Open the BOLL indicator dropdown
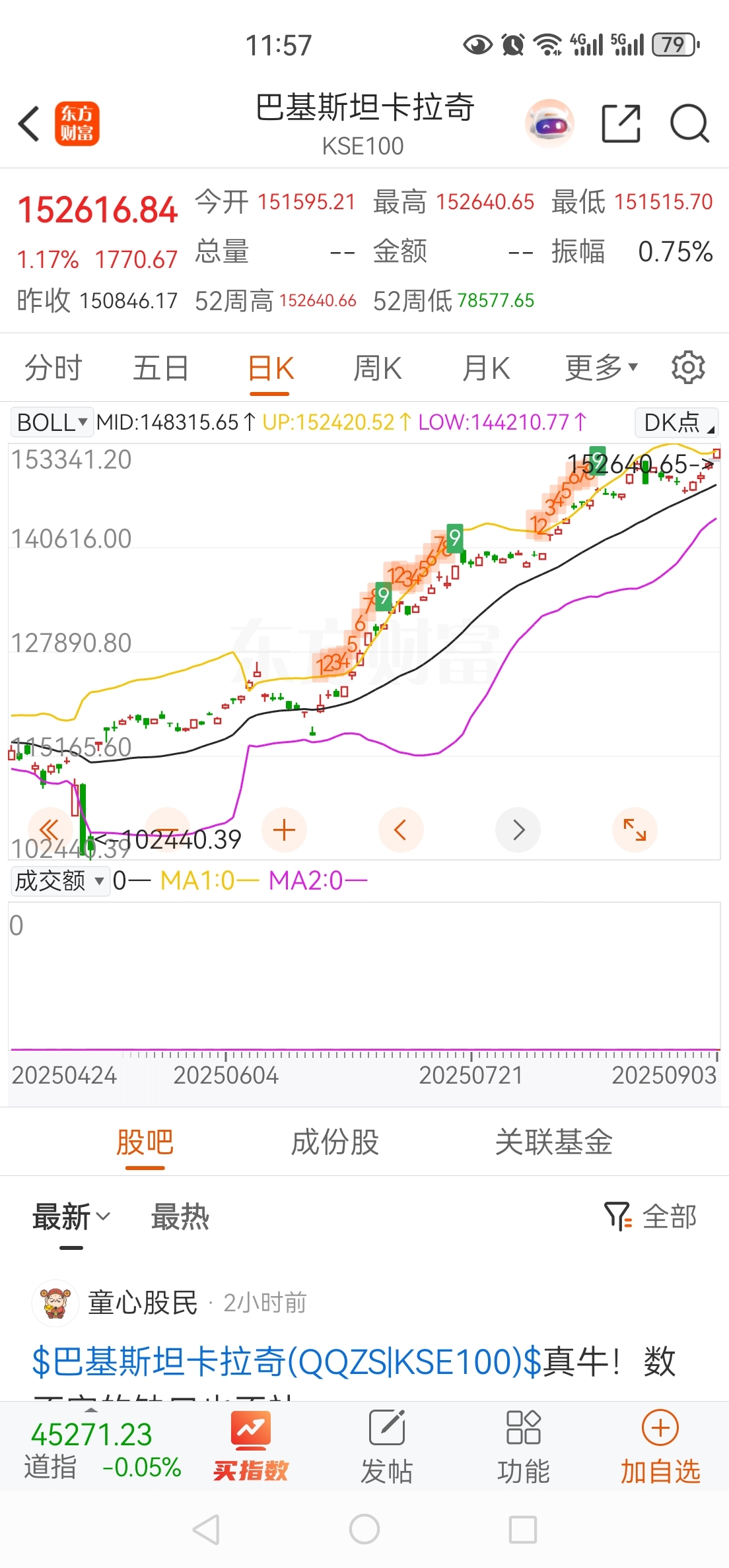729x1568 pixels. coord(52,422)
